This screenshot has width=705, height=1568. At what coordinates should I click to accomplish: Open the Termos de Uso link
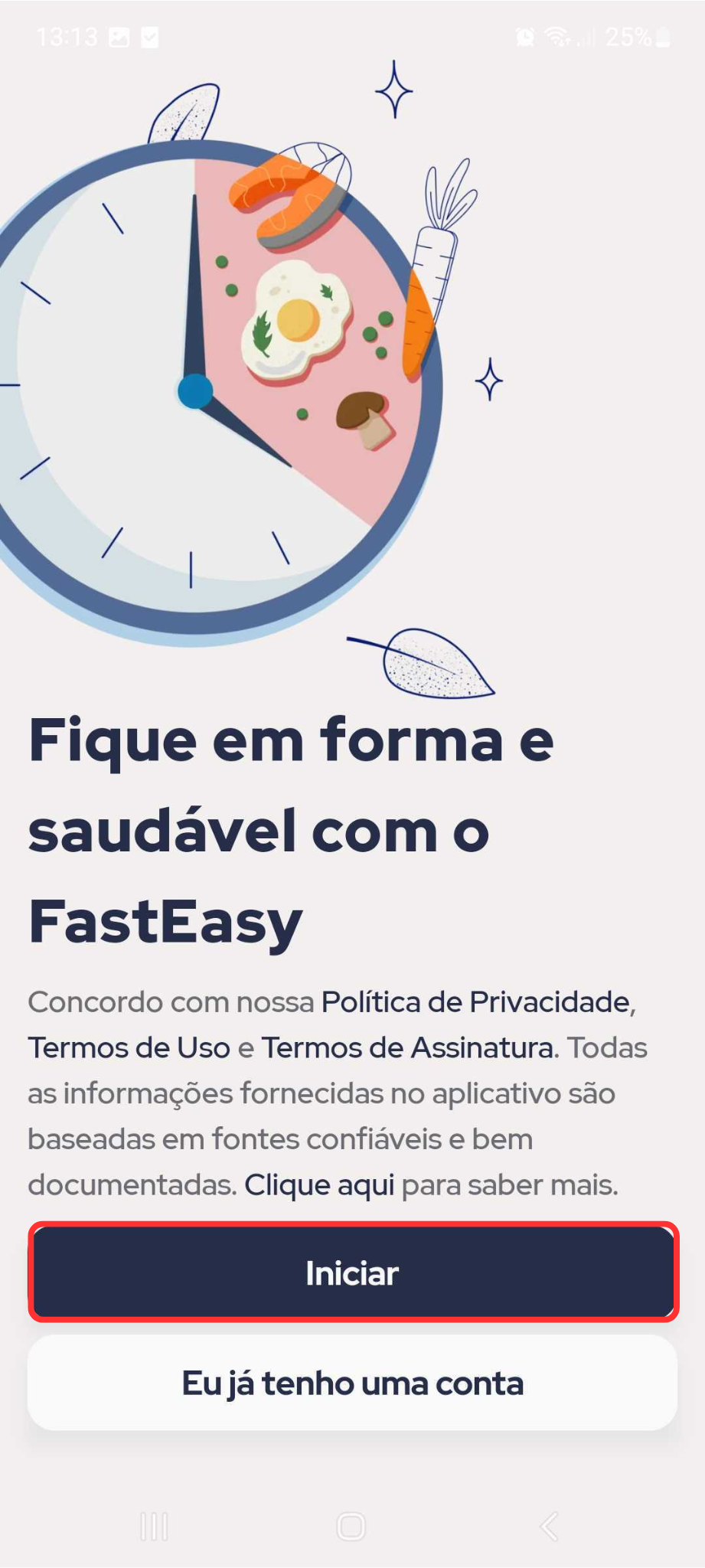click(x=129, y=1047)
